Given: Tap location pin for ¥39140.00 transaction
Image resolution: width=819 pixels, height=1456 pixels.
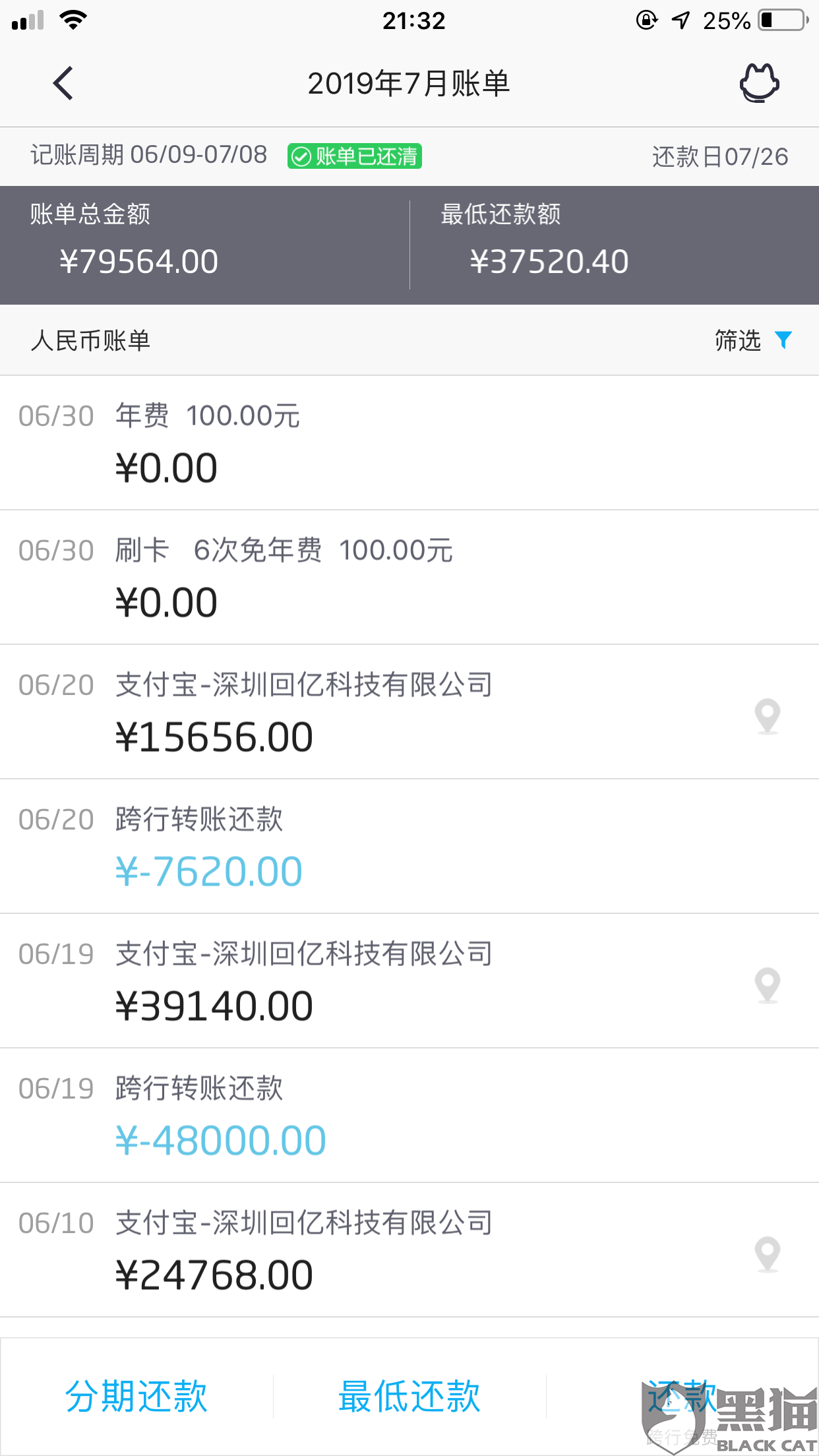Looking at the screenshot, I should (x=767, y=985).
